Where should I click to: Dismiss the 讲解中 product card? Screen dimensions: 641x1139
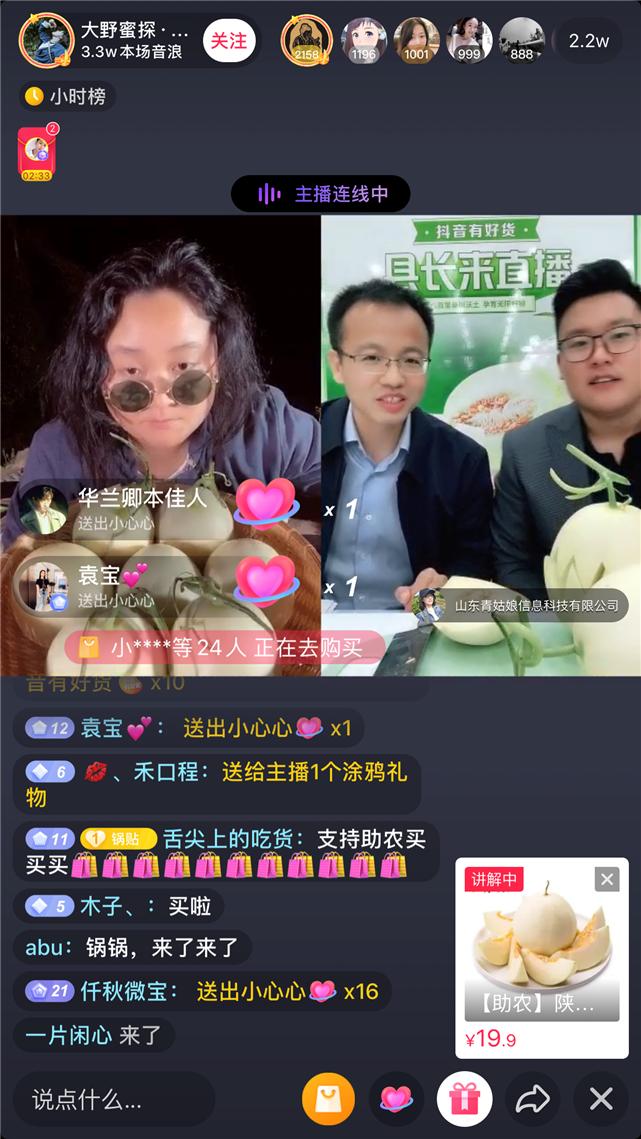607,880
